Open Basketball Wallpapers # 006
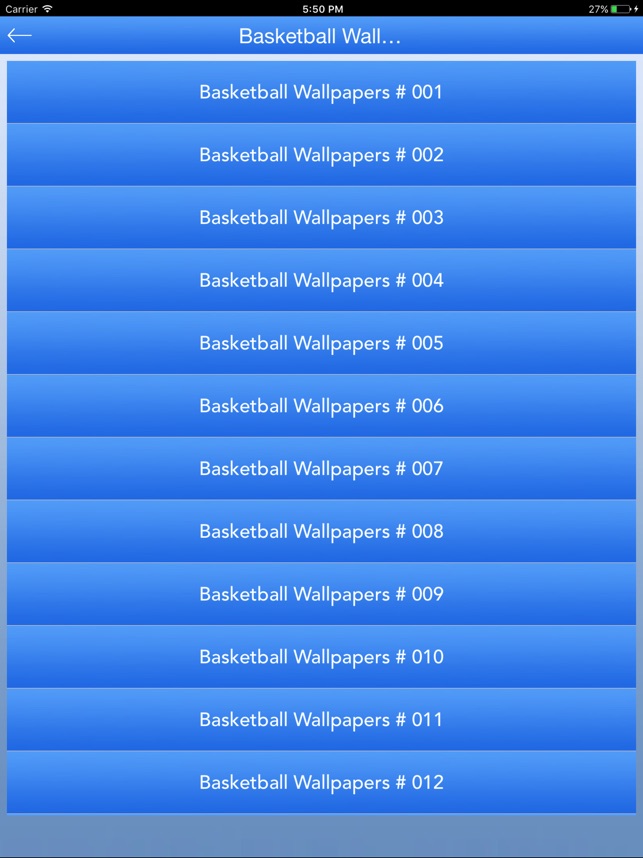 tap(321, 406)
